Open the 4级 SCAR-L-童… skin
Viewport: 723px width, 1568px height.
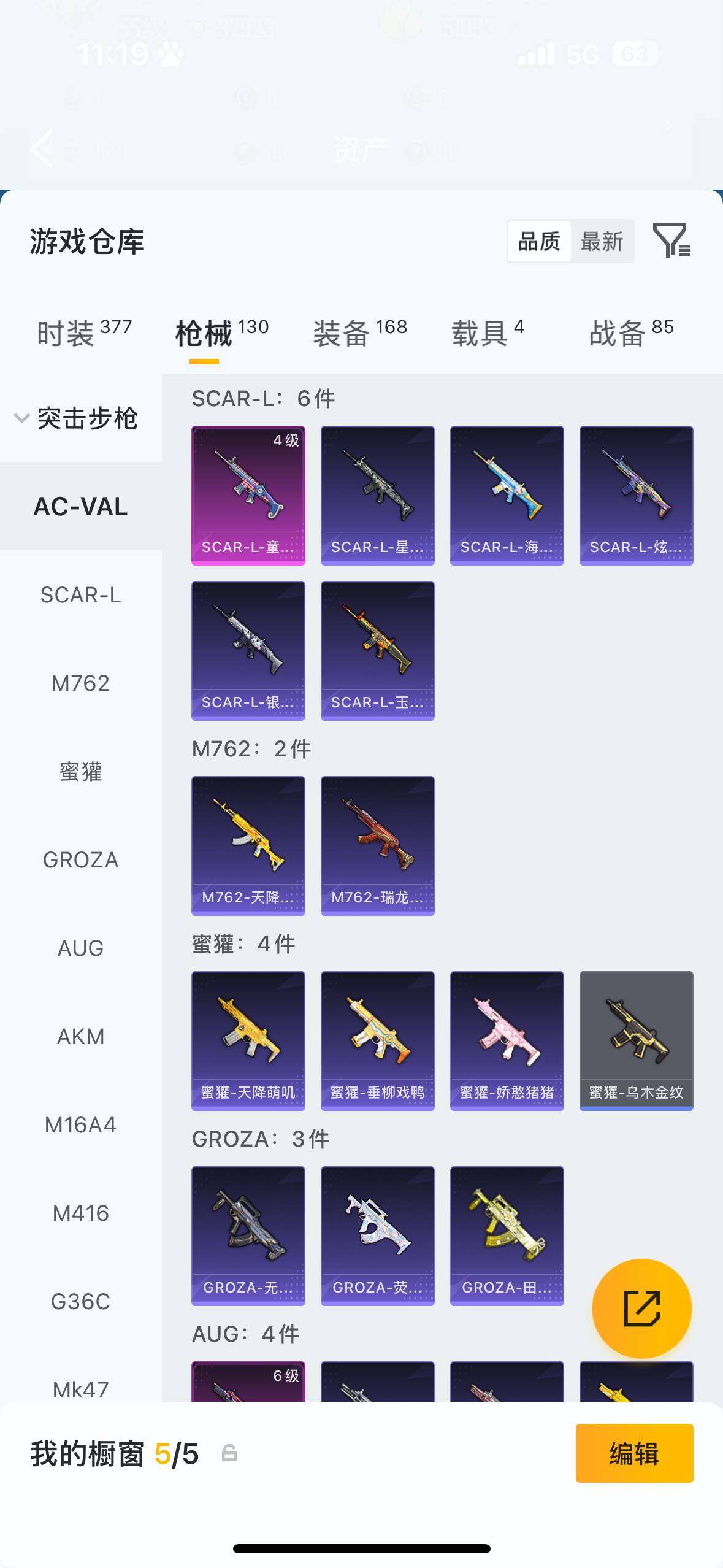pos(248,496)
